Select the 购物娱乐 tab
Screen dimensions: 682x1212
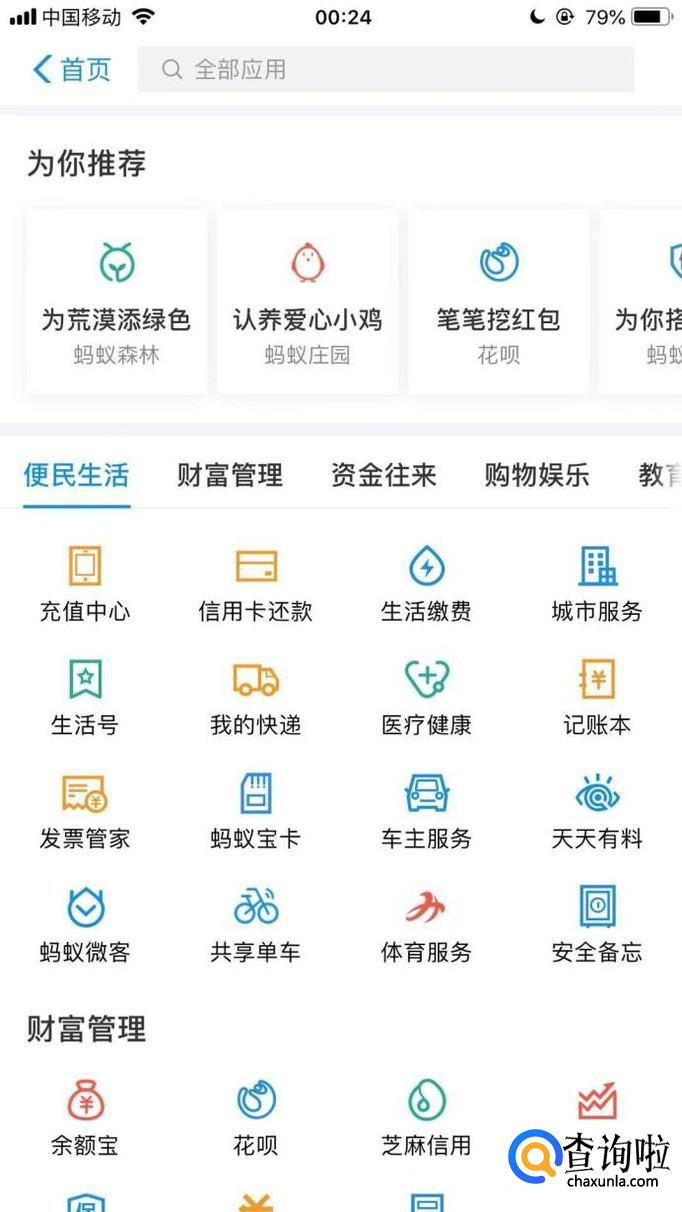537,475
